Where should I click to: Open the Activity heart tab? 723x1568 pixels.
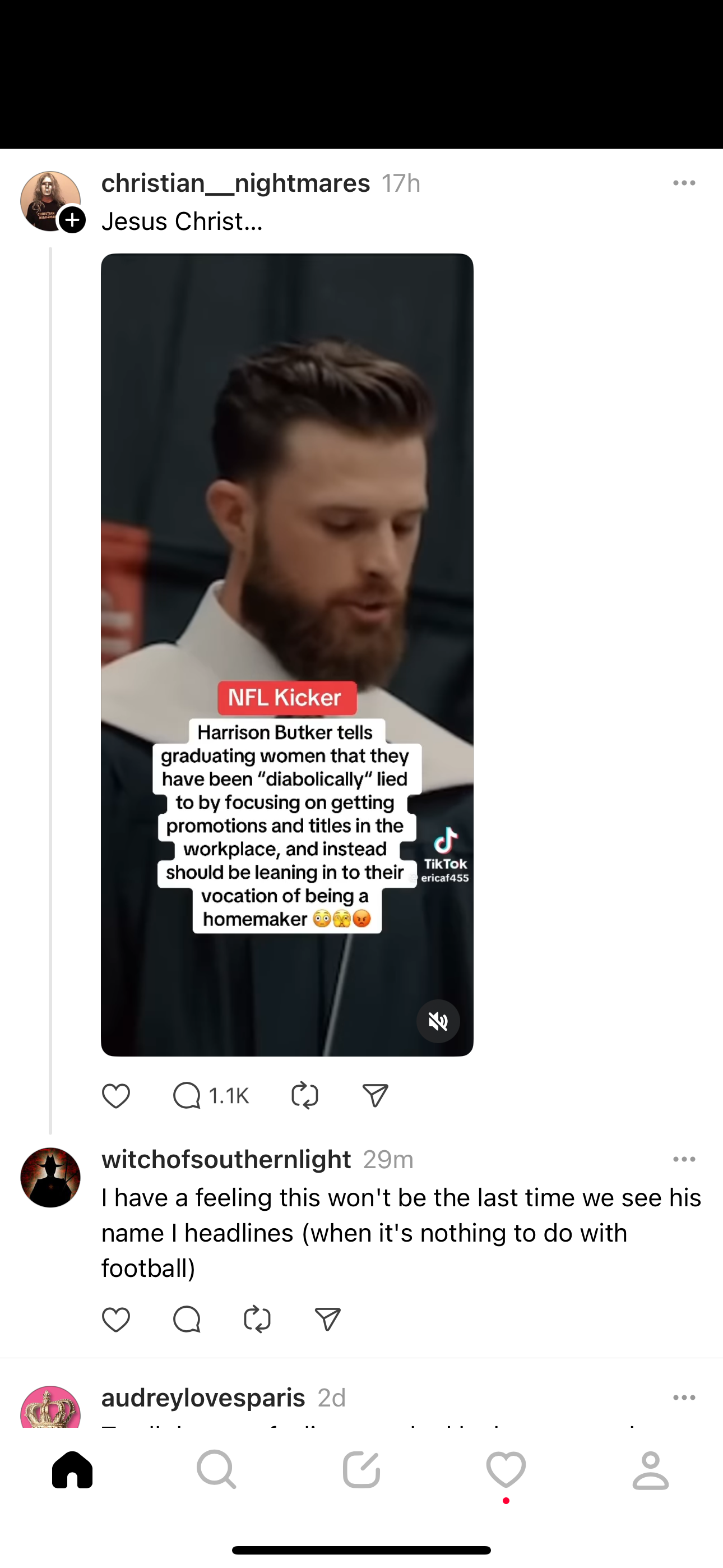[x=506, y=1470]
